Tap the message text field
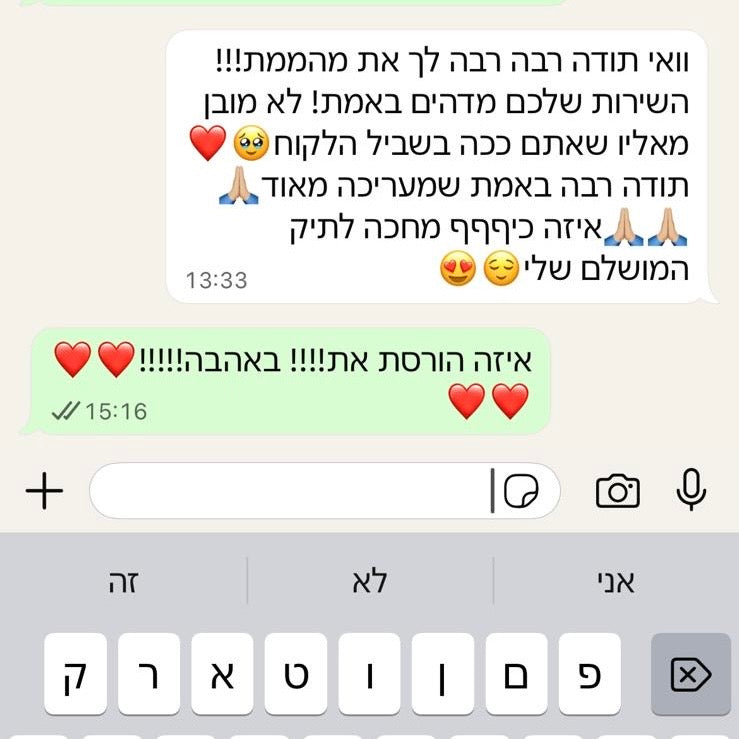This screenshot has height=739, width=739. (x=290, y=491)
